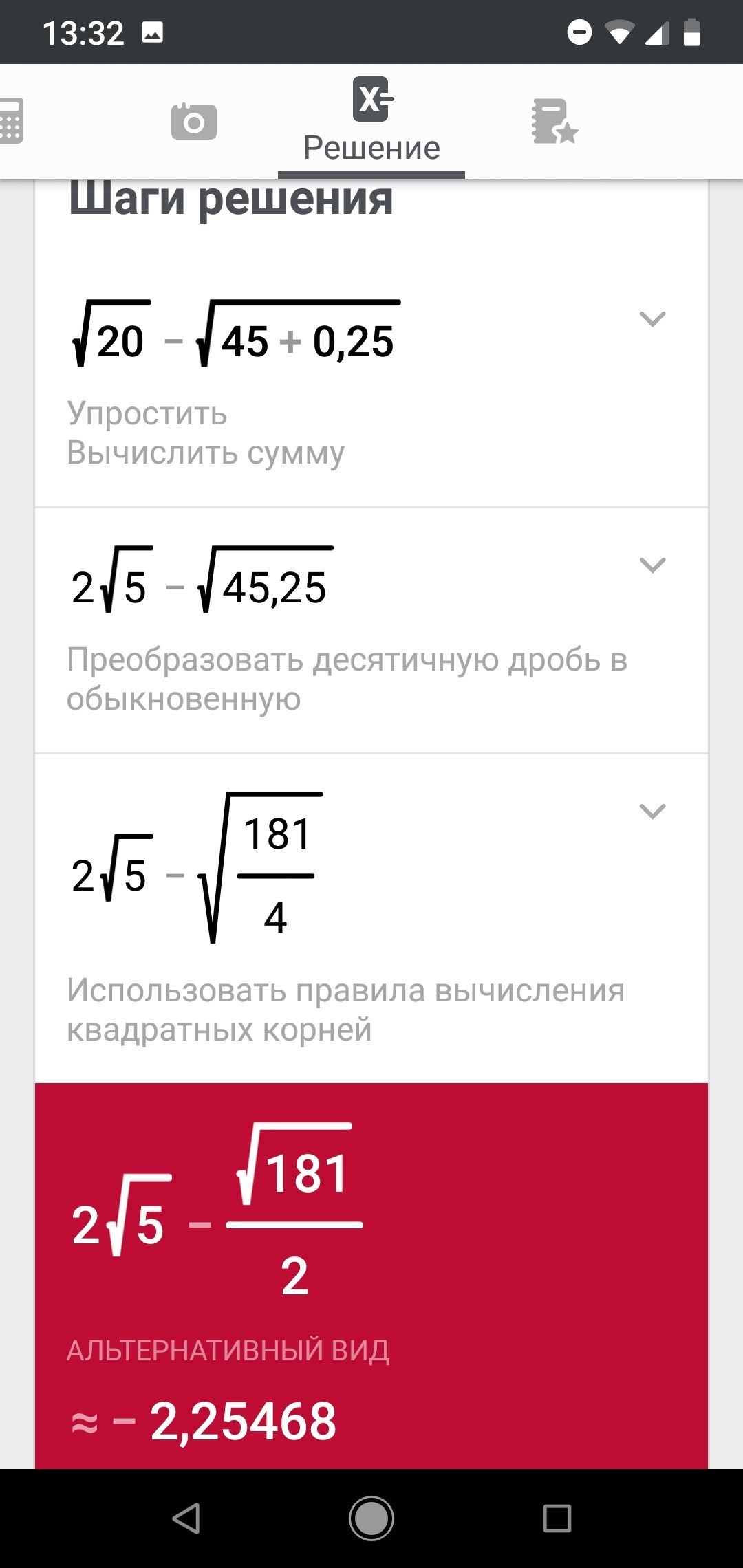Switch to the camera tab

pyautogui.click(x=193, y=122)
